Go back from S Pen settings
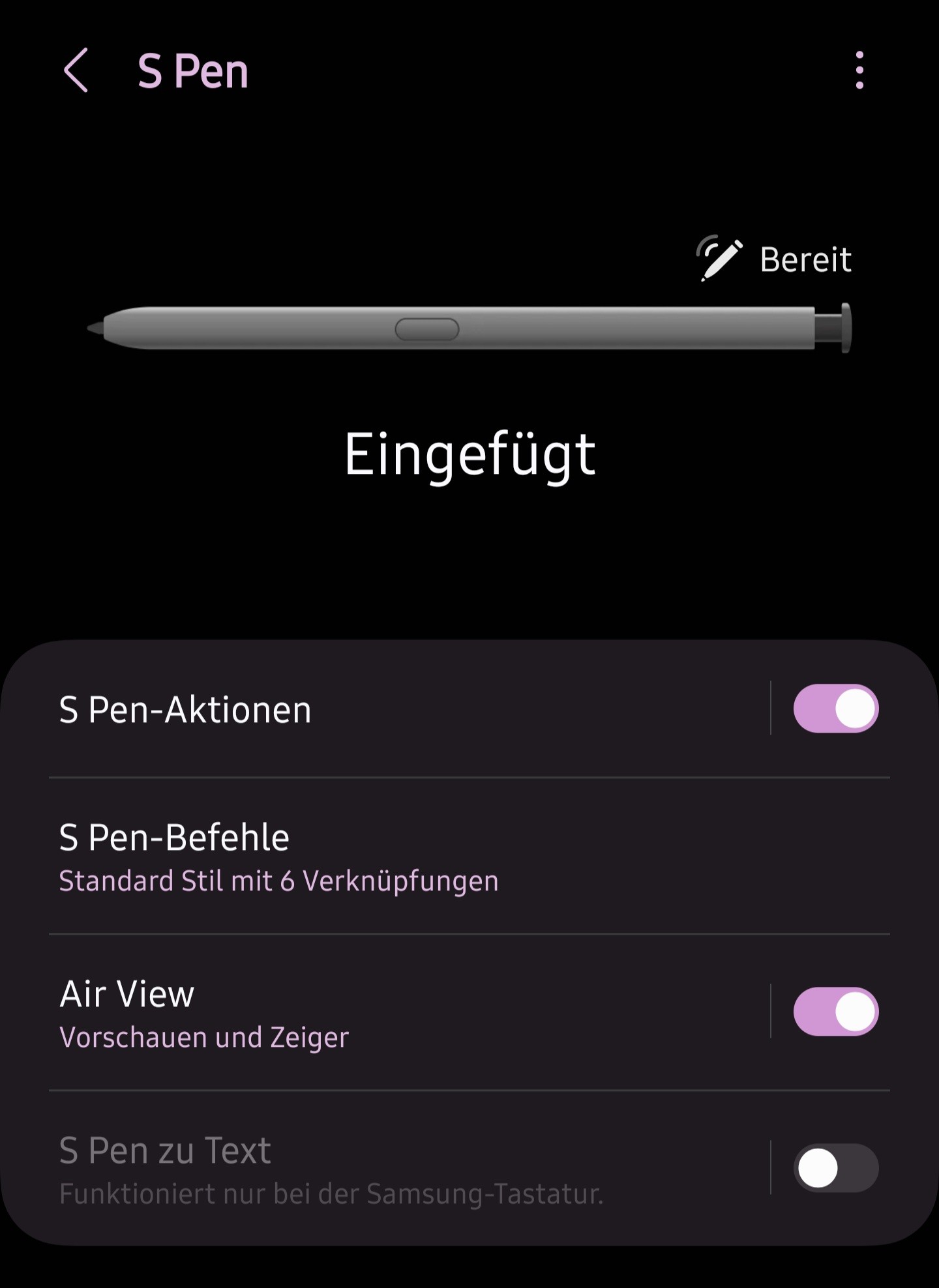The image size is (939, 1288). coord(76,70)
